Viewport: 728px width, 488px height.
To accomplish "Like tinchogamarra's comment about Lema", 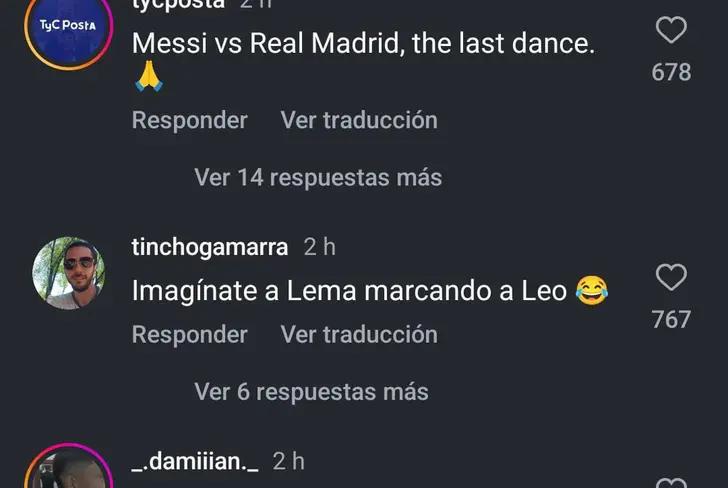I will tap(671, 277).
